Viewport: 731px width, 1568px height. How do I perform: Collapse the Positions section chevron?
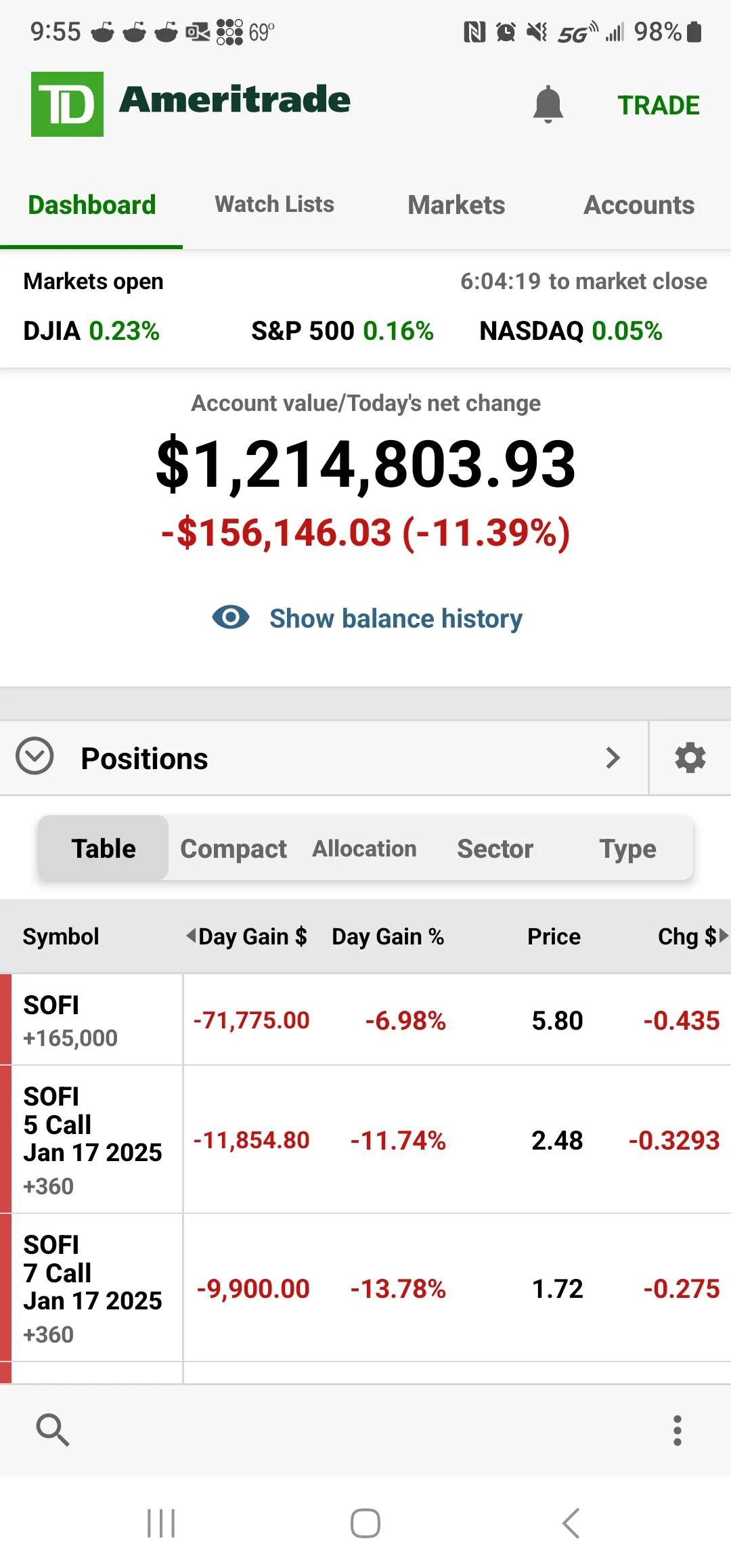tap(33, 758)
